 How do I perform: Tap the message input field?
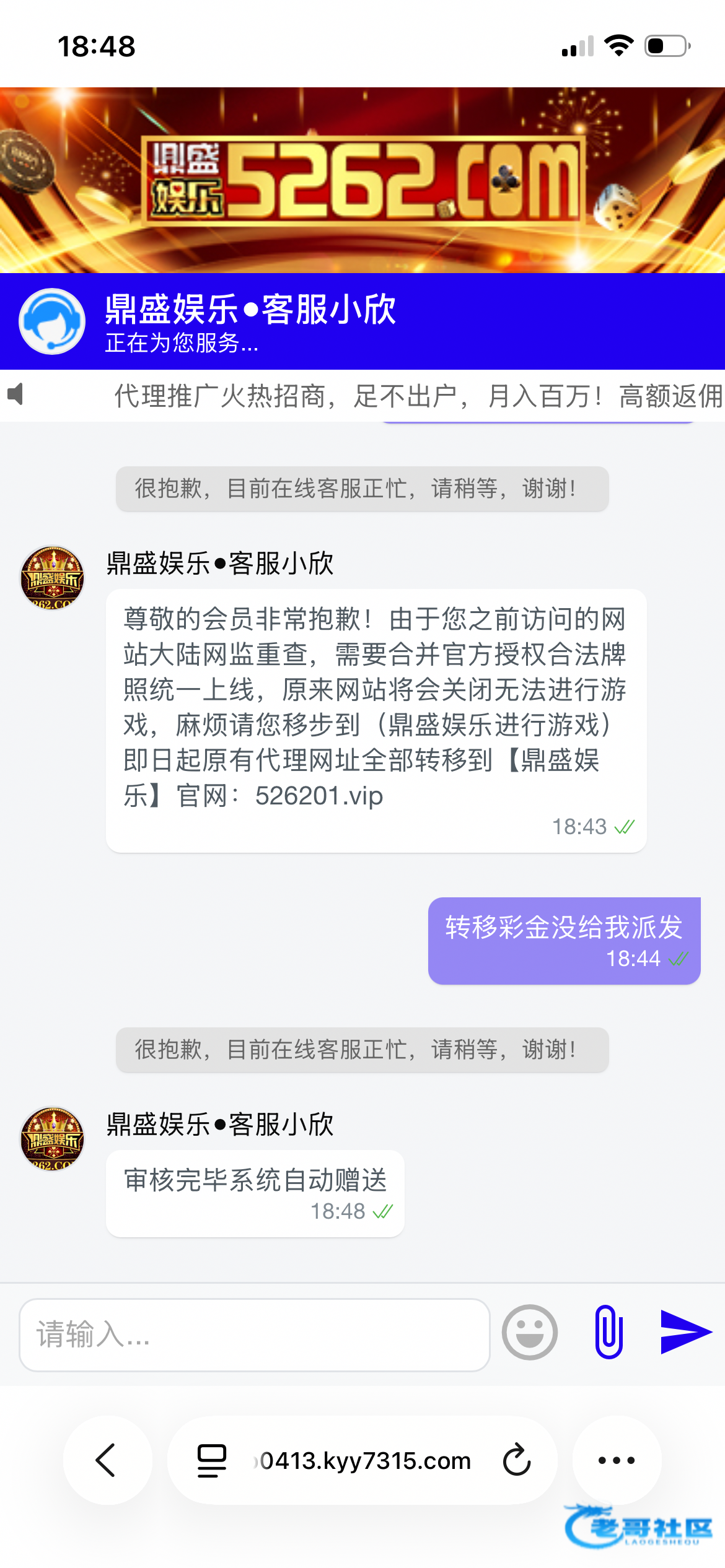click(254, 1335)
